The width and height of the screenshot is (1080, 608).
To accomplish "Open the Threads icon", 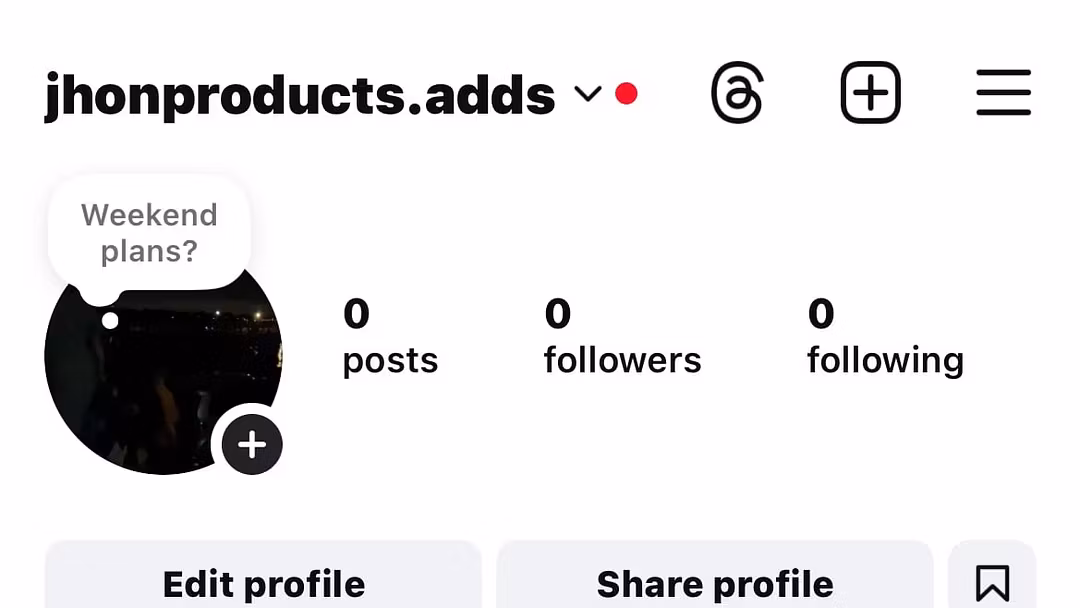I will [x=737, y=93].
